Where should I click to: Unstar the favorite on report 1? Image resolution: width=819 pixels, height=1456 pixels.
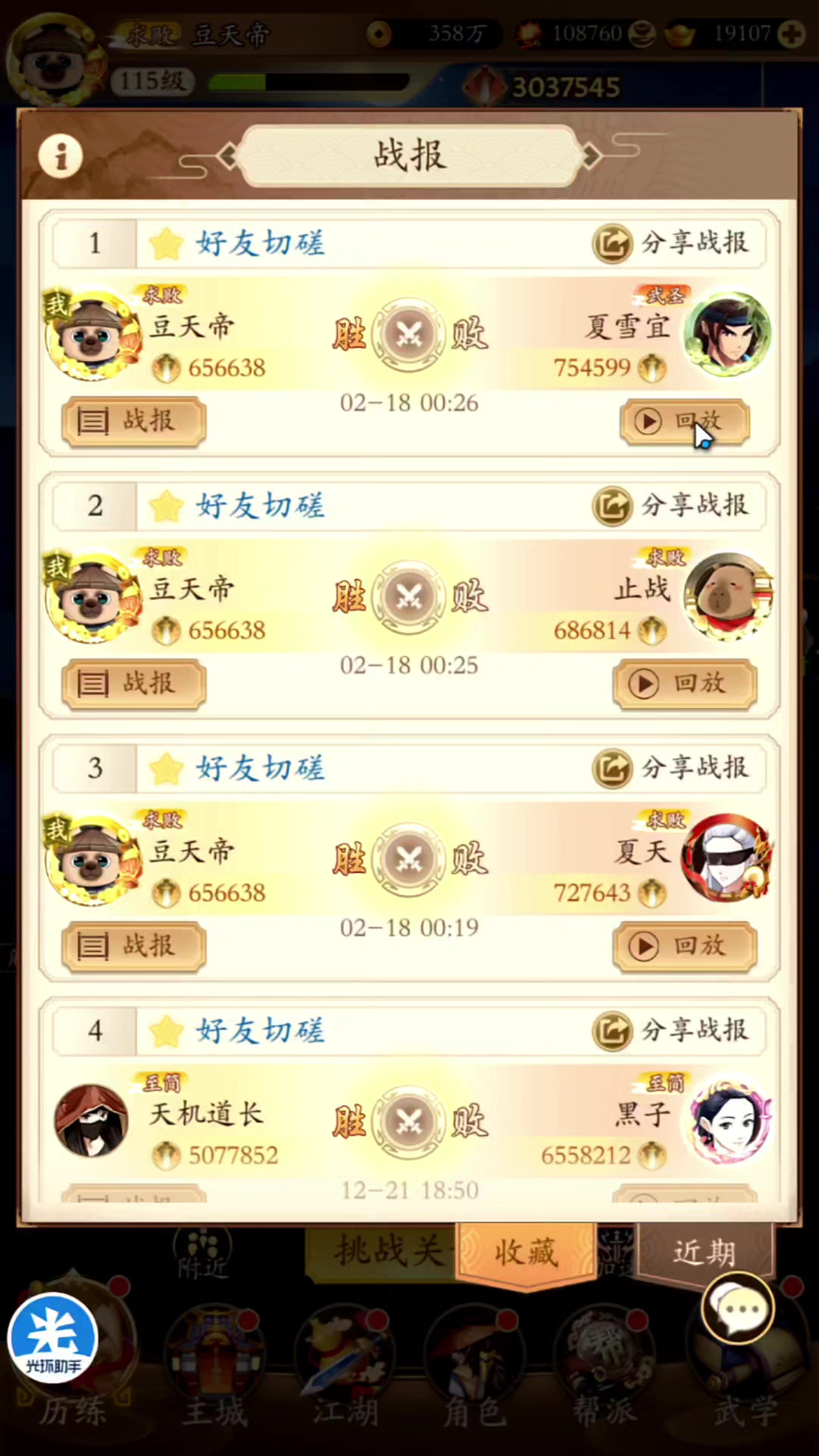tap(166, 244)
